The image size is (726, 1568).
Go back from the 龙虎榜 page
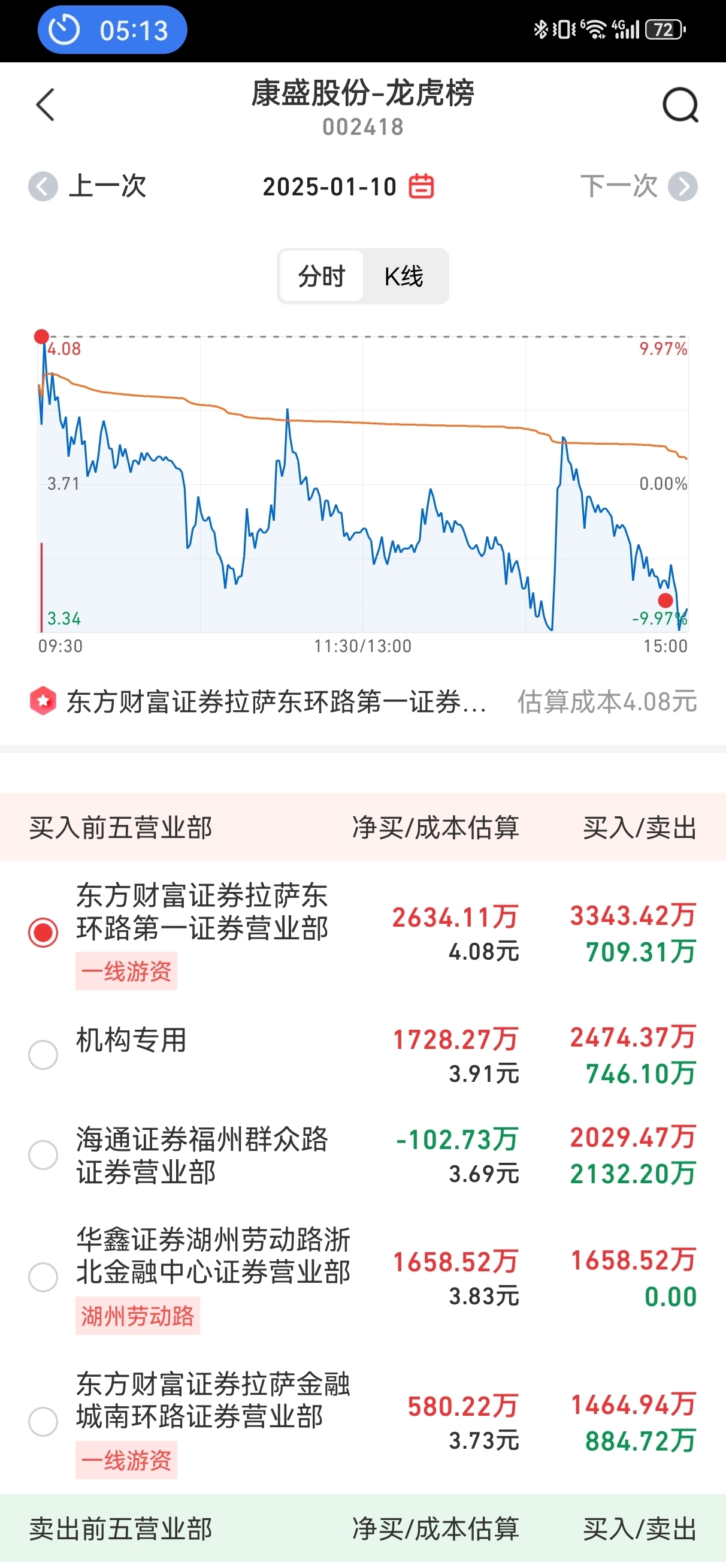coord(46,105)
